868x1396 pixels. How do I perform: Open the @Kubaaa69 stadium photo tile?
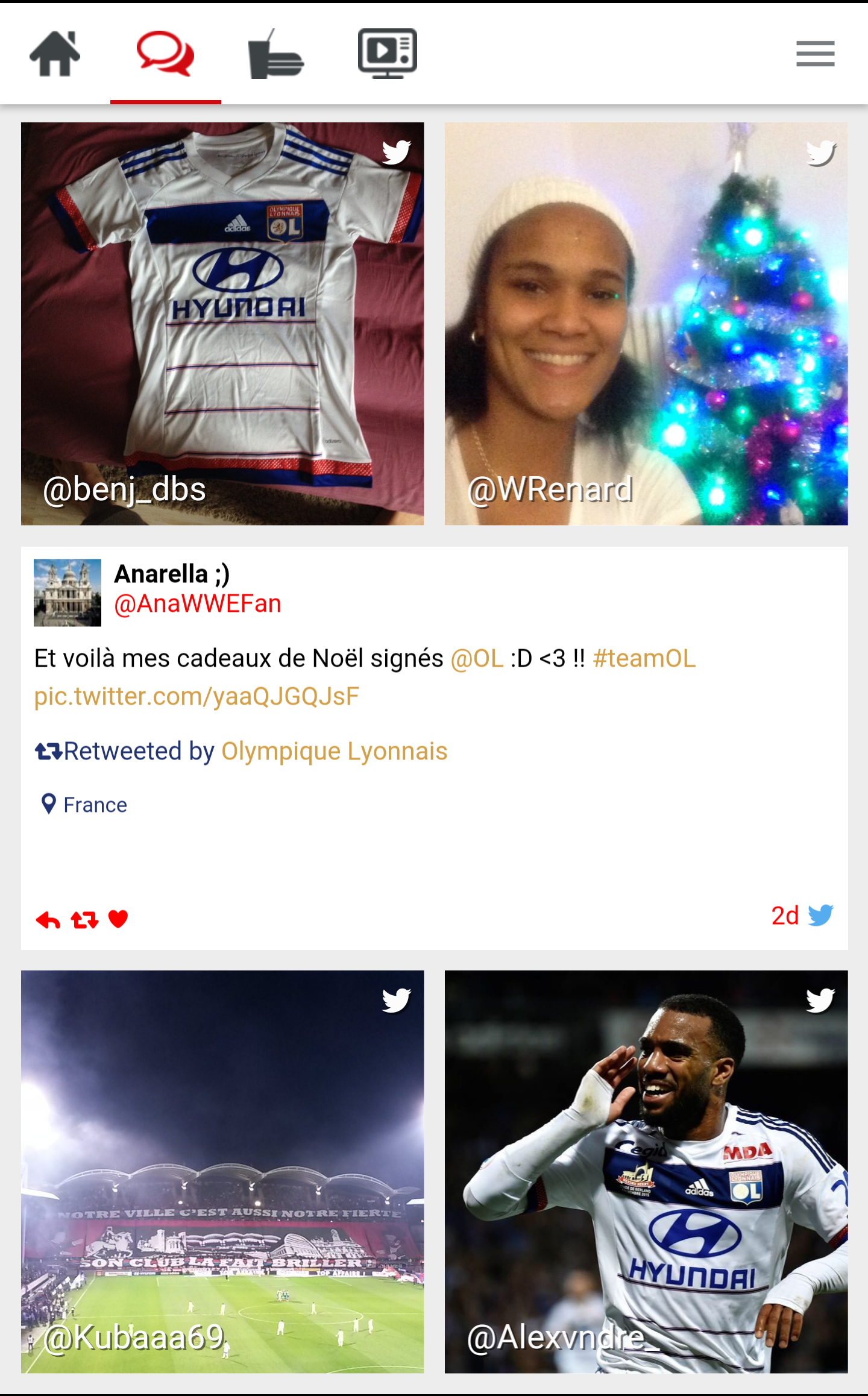[x=222, y=1172]
